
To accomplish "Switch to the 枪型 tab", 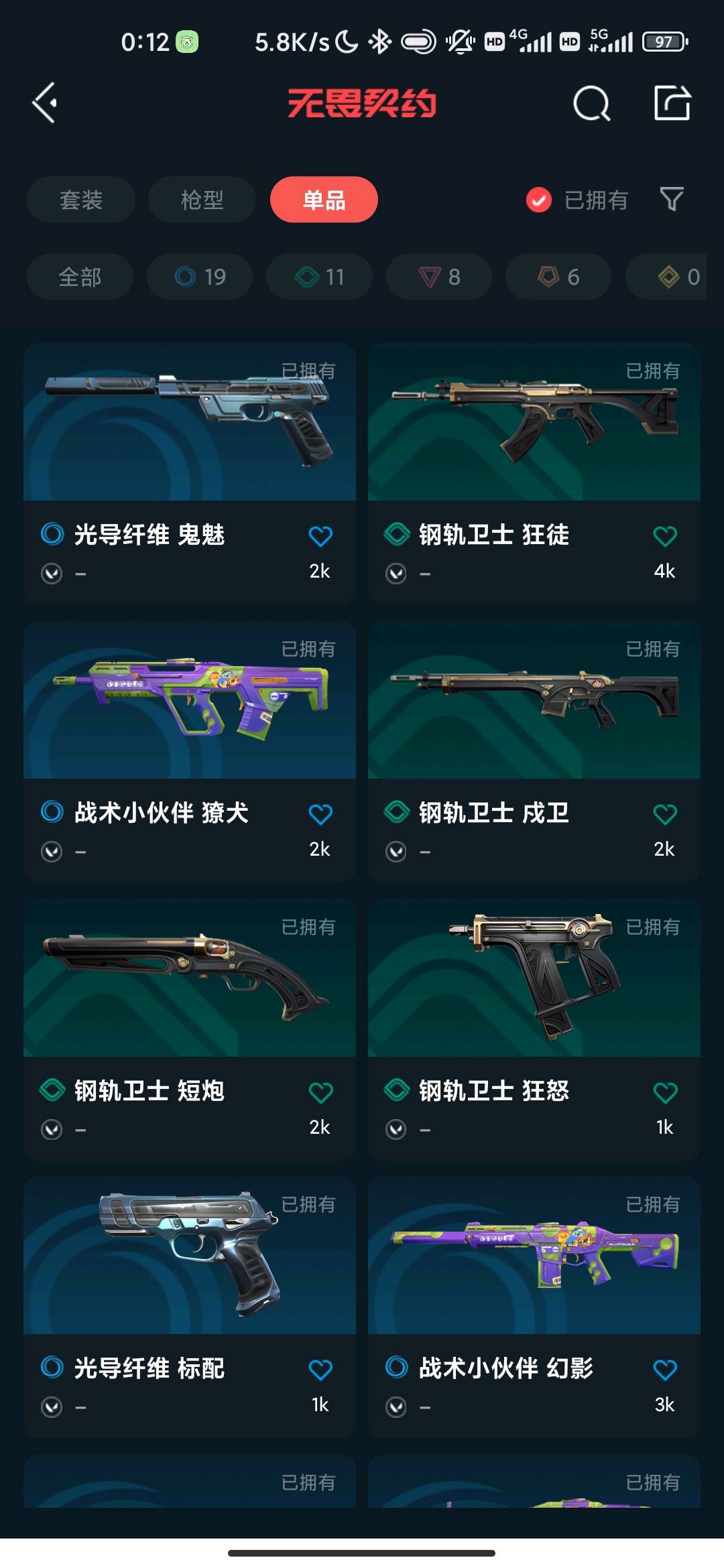I will point(202,200).
